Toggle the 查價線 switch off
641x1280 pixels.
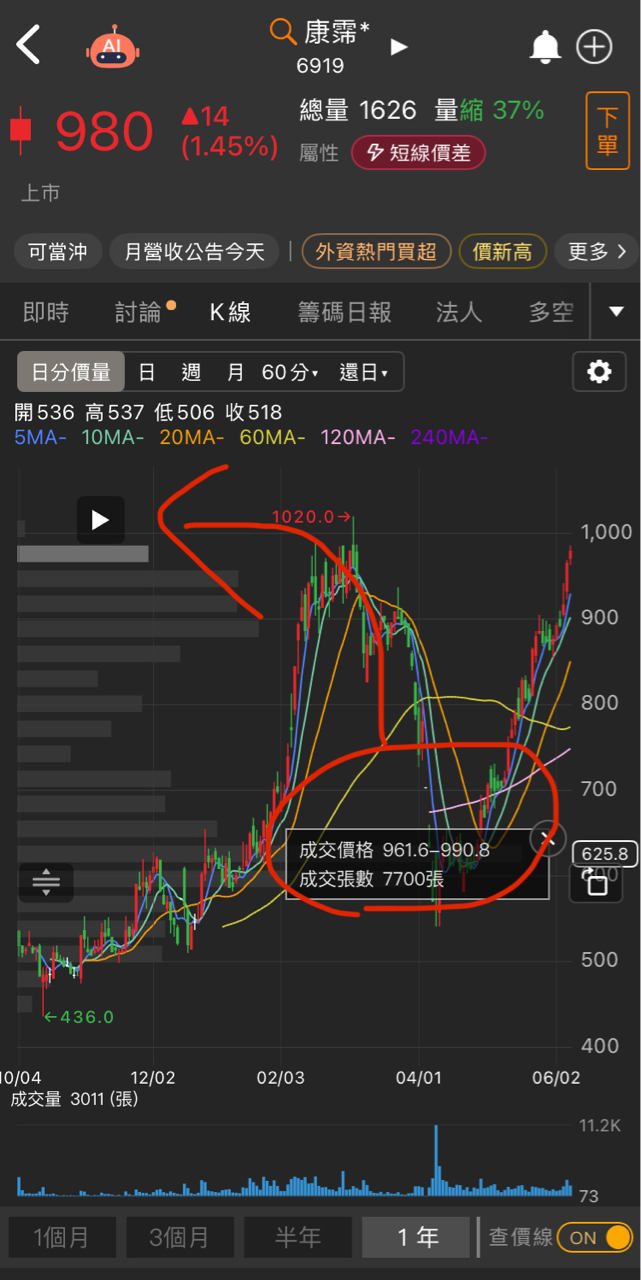point(594,1238)
